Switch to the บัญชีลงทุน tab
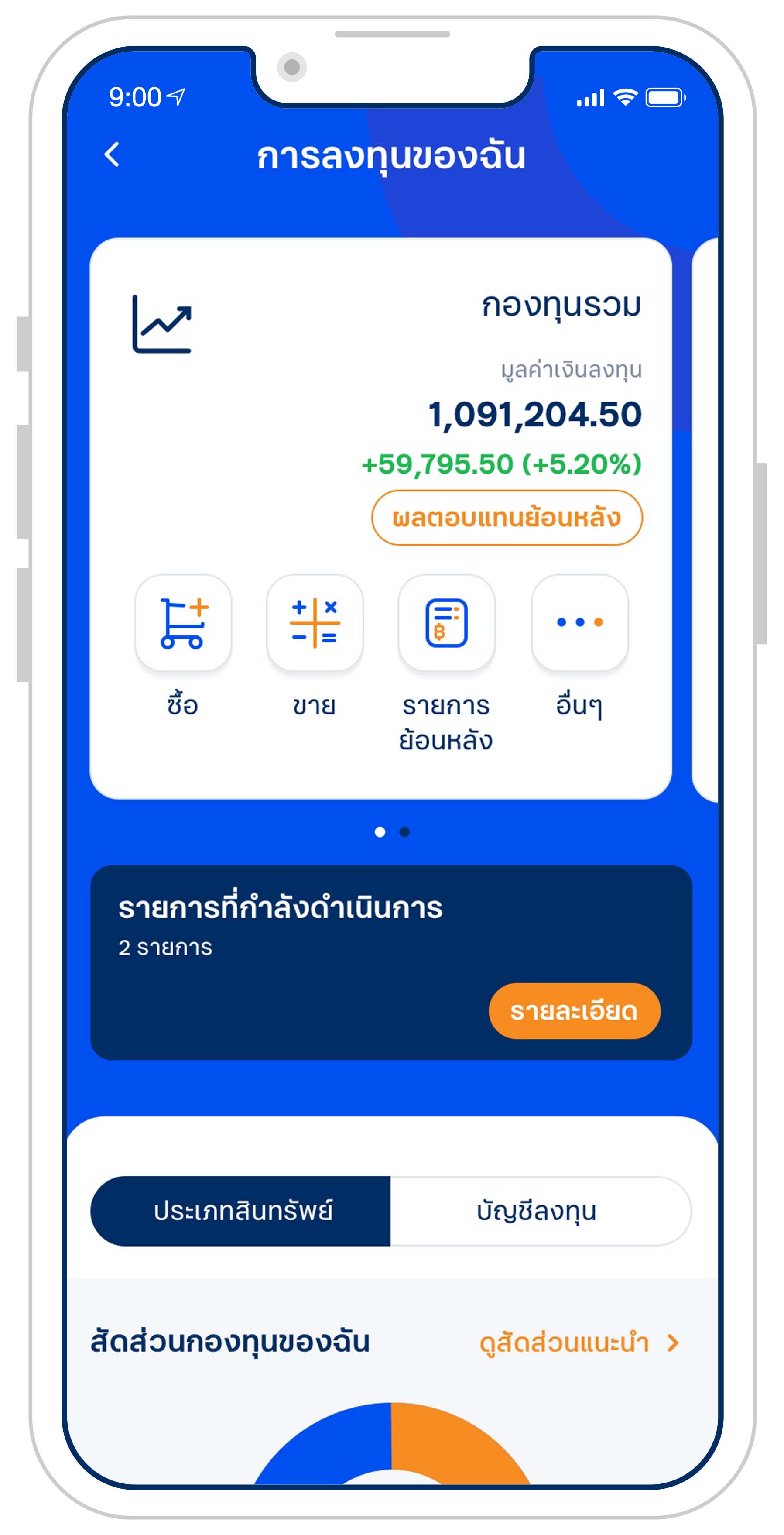The height and width of the screenshot is (1535, 784). 538,1211
